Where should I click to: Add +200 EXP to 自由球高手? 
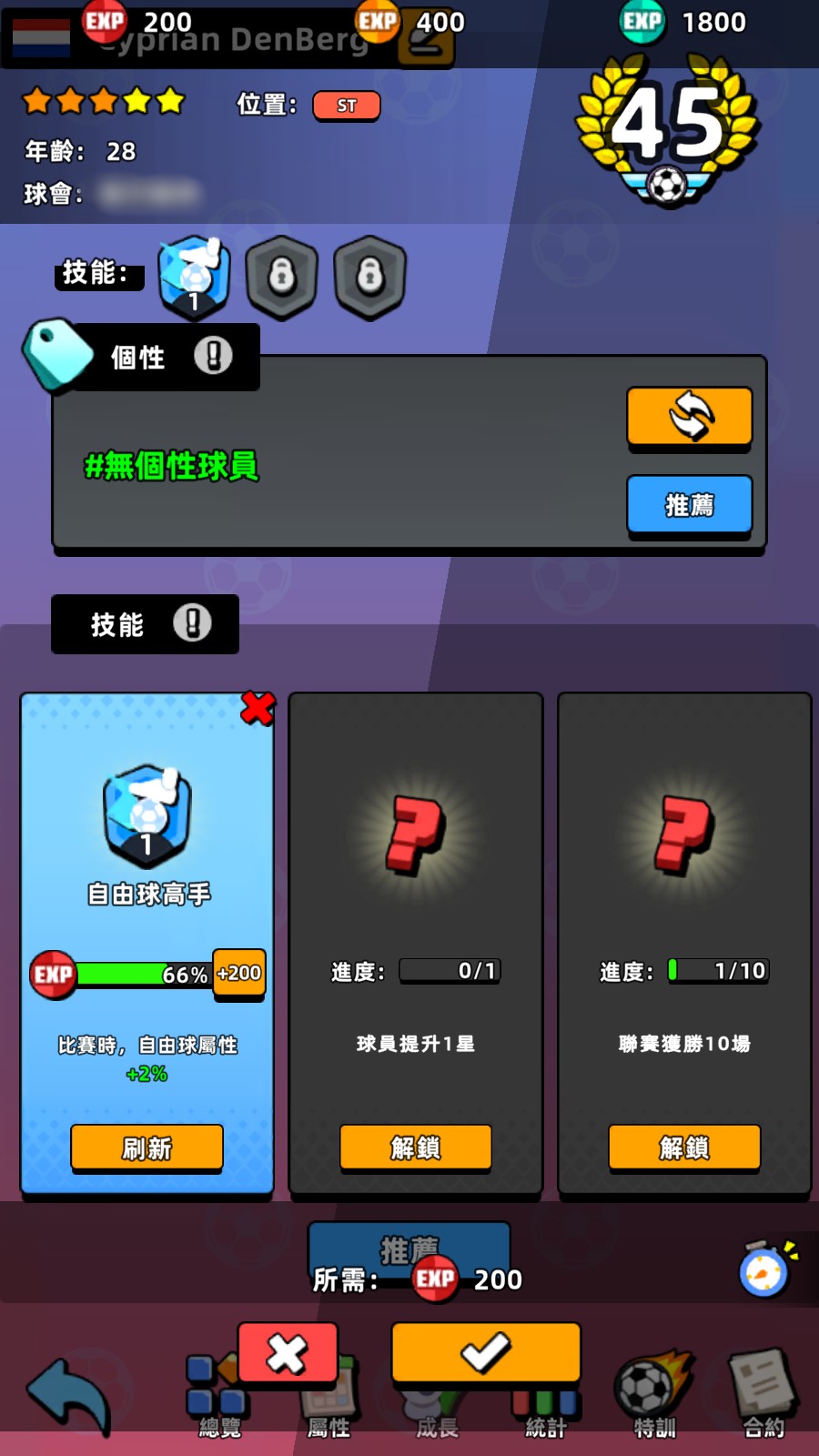pyautogui.click(x=239, y=974)
